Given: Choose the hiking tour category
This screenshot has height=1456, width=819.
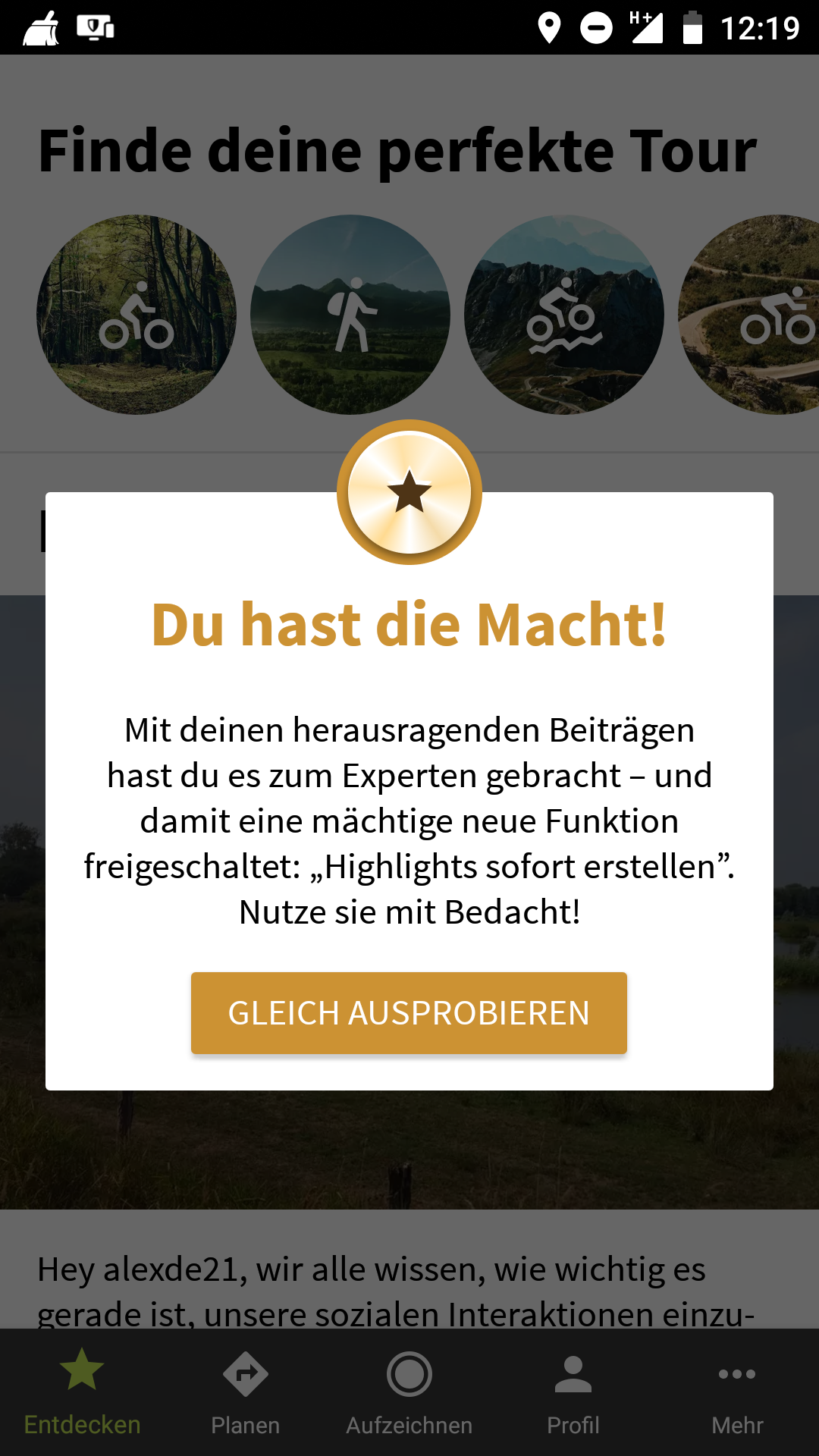Looking at the screenshot, I should [350, 315].
